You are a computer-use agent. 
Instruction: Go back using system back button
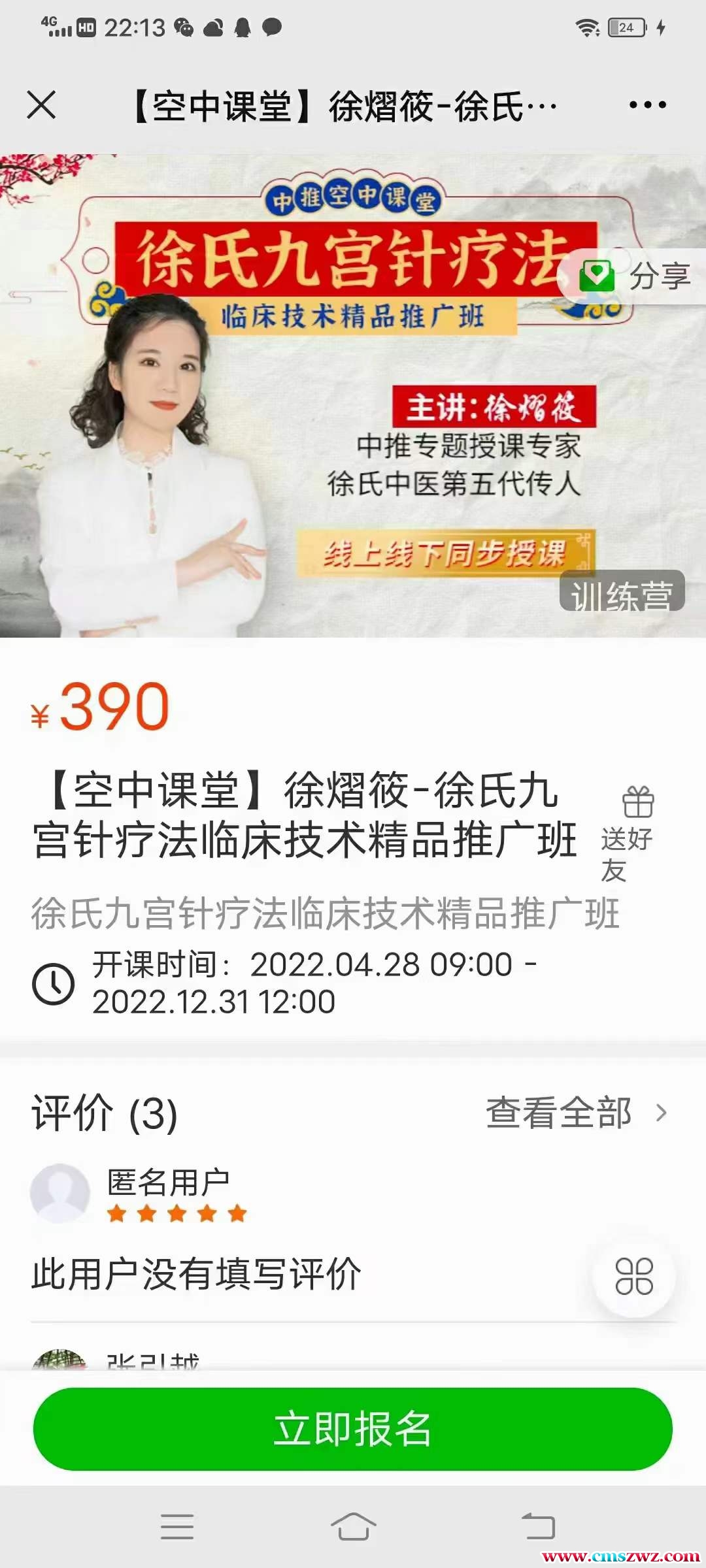(538, 1527)
